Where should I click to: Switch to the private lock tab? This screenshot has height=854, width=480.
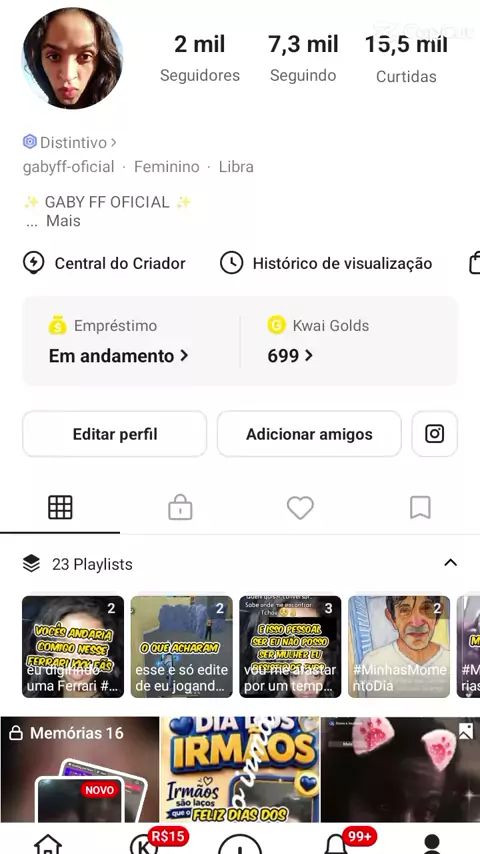[180, 508]
